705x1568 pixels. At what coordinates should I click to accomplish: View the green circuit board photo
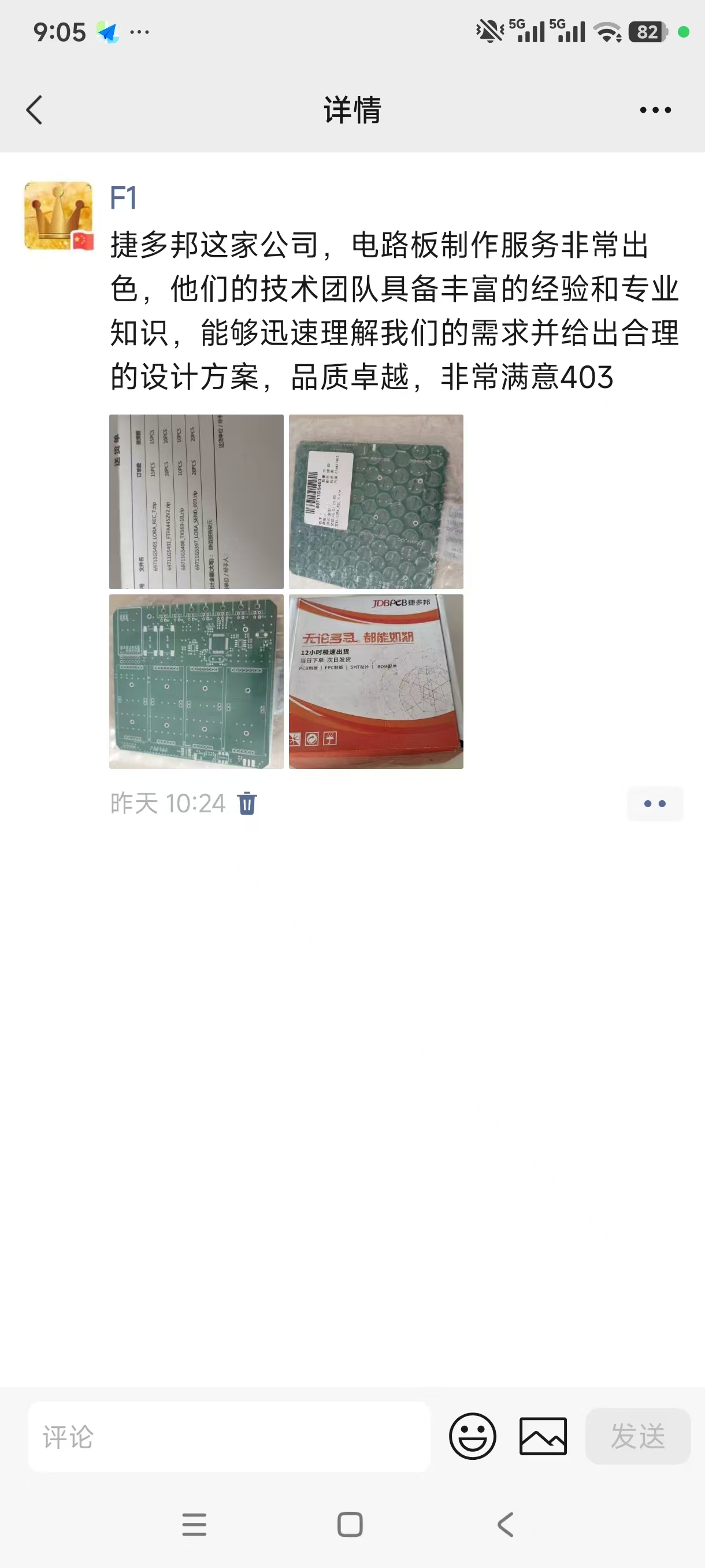pos(196,681)
